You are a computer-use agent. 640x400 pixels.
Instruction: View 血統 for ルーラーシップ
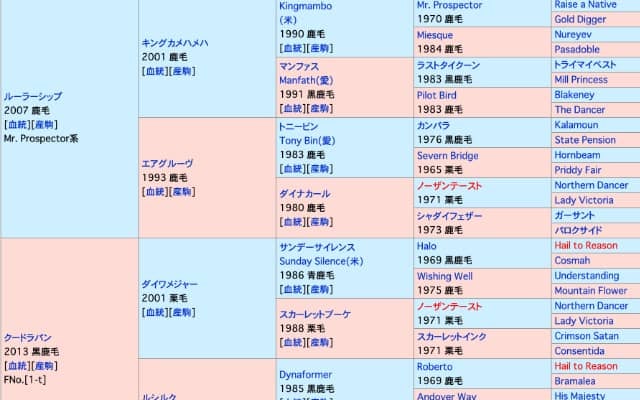pyautogui.click(x=16, y=125)
